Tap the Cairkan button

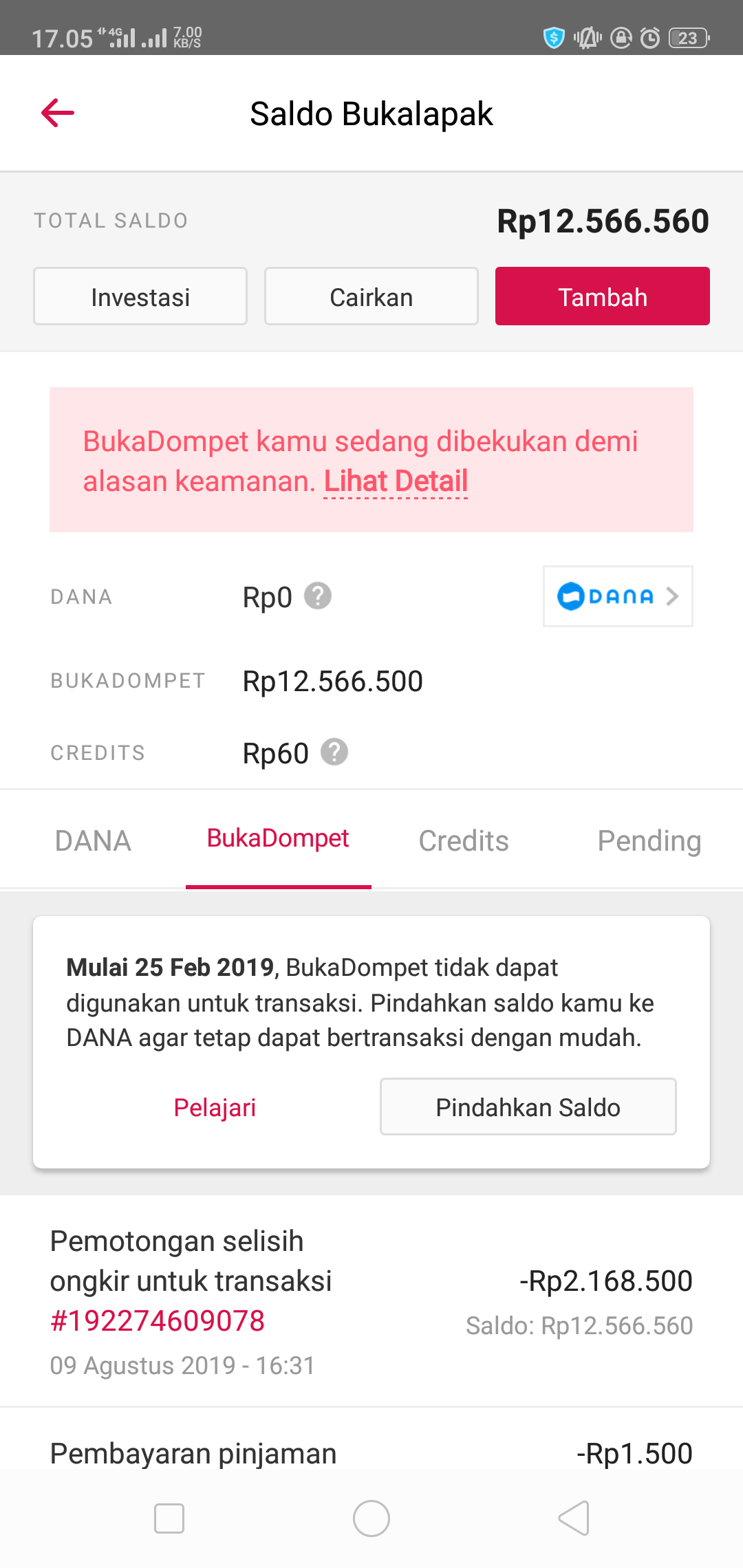pos(371,296)
